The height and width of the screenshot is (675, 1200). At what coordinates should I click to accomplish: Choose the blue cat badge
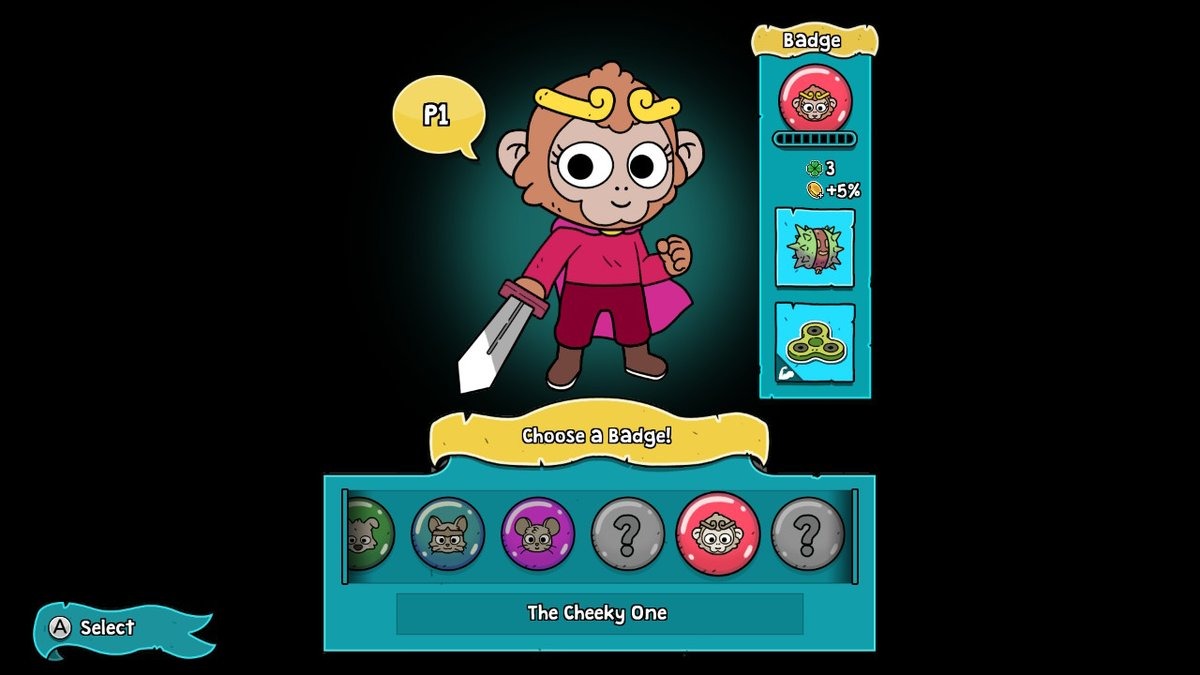point(447,534)
